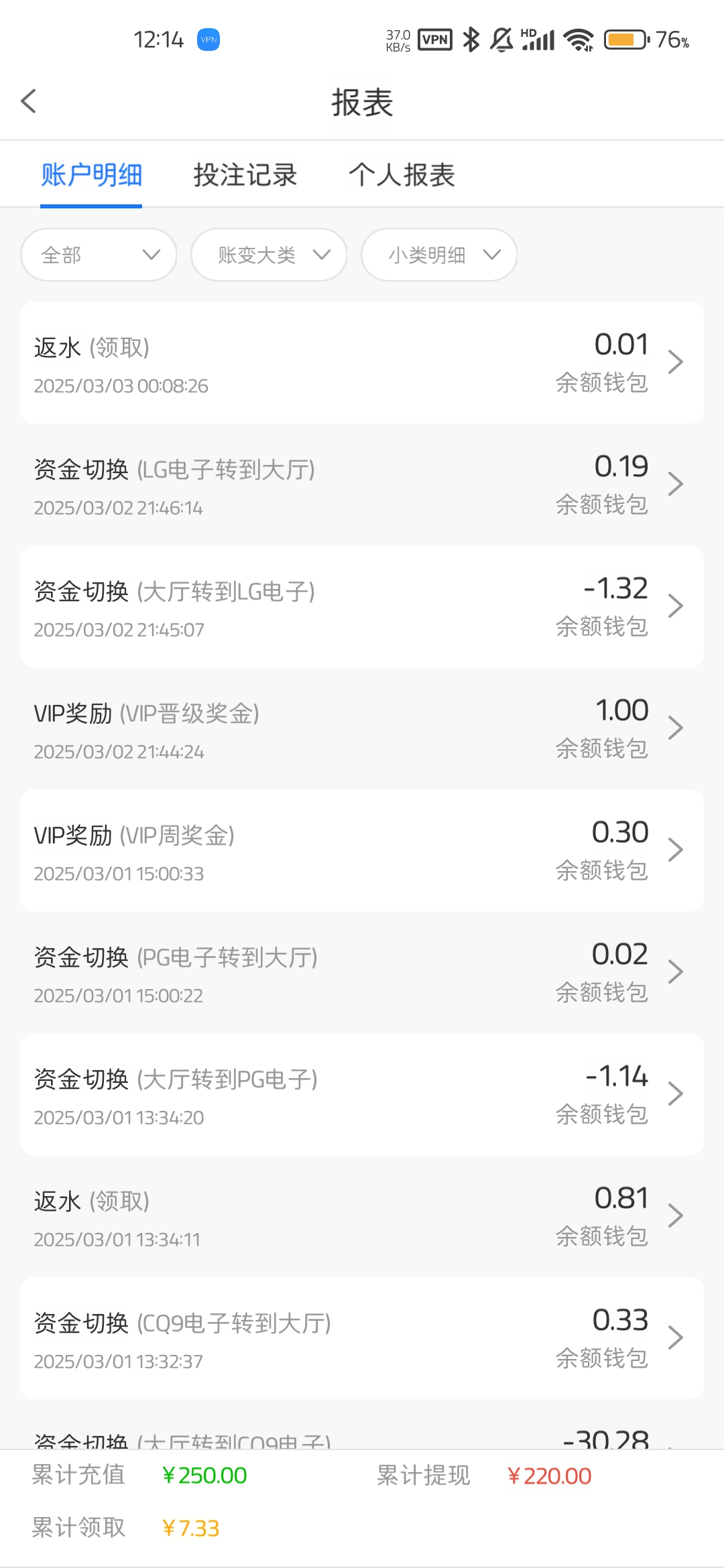Open the 小类明细 dropdown
This screenshot has width=724, height=1568.
tap(438, 255)
